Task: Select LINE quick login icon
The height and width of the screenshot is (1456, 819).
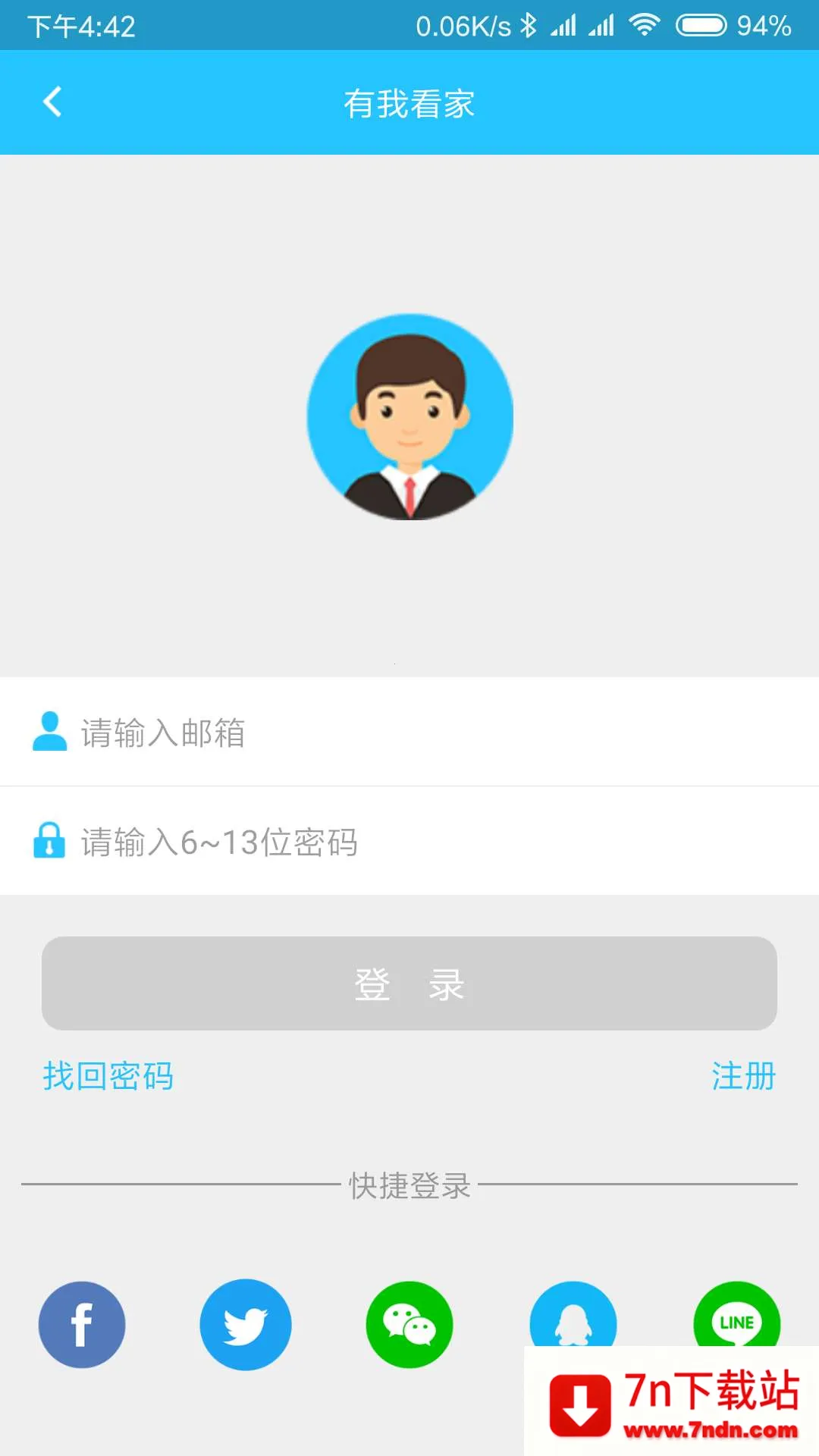Action: click(736, 1324)
